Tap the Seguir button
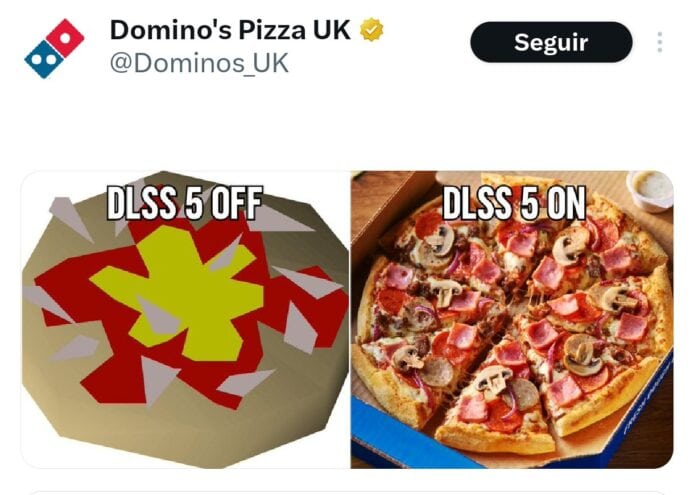This screenshot has height=495, width=694. [x=551, y=42]
